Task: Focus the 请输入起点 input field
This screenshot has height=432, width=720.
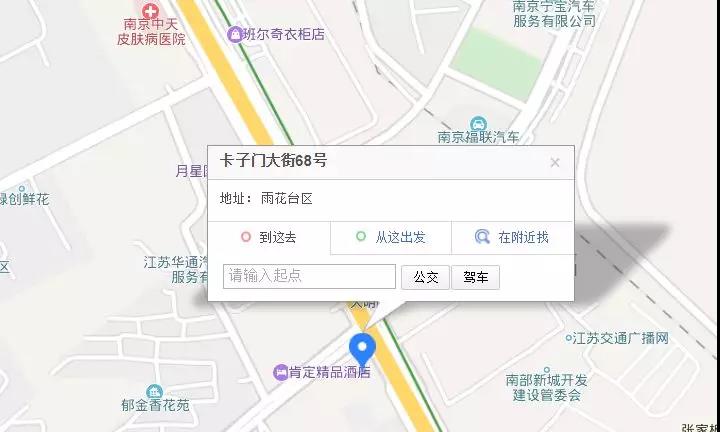Action: pyautogui.click(x=309, y=276)
